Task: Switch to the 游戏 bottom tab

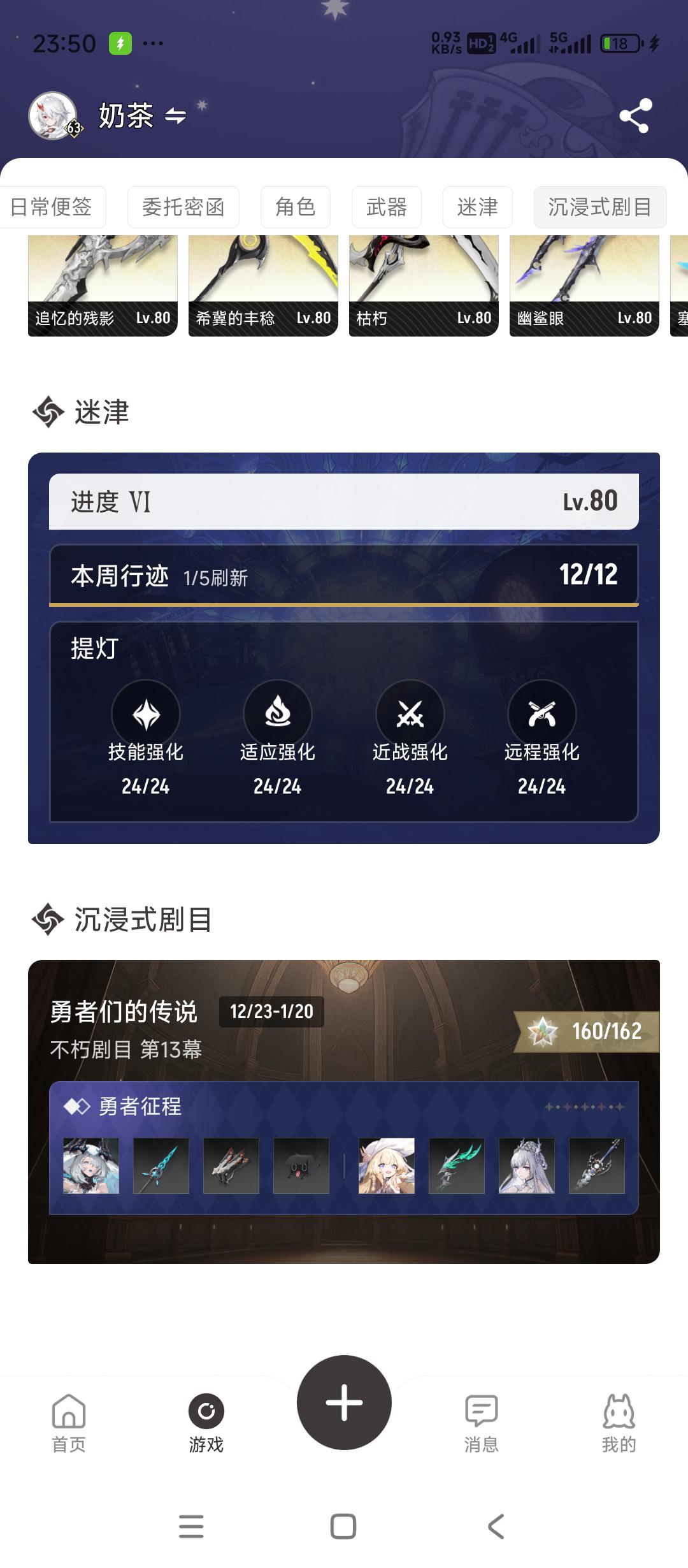Action: [x=206, y=1423]
